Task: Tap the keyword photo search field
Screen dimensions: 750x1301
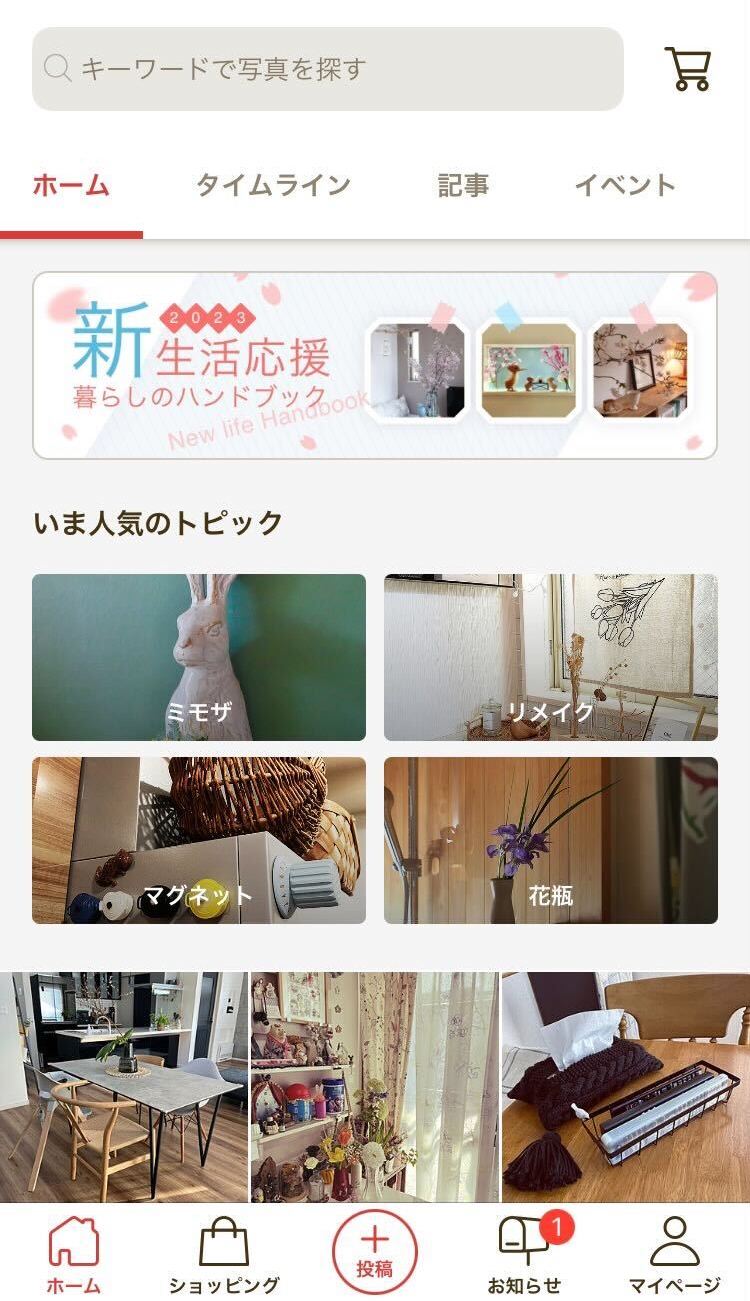Action: (x=328, y=69)
